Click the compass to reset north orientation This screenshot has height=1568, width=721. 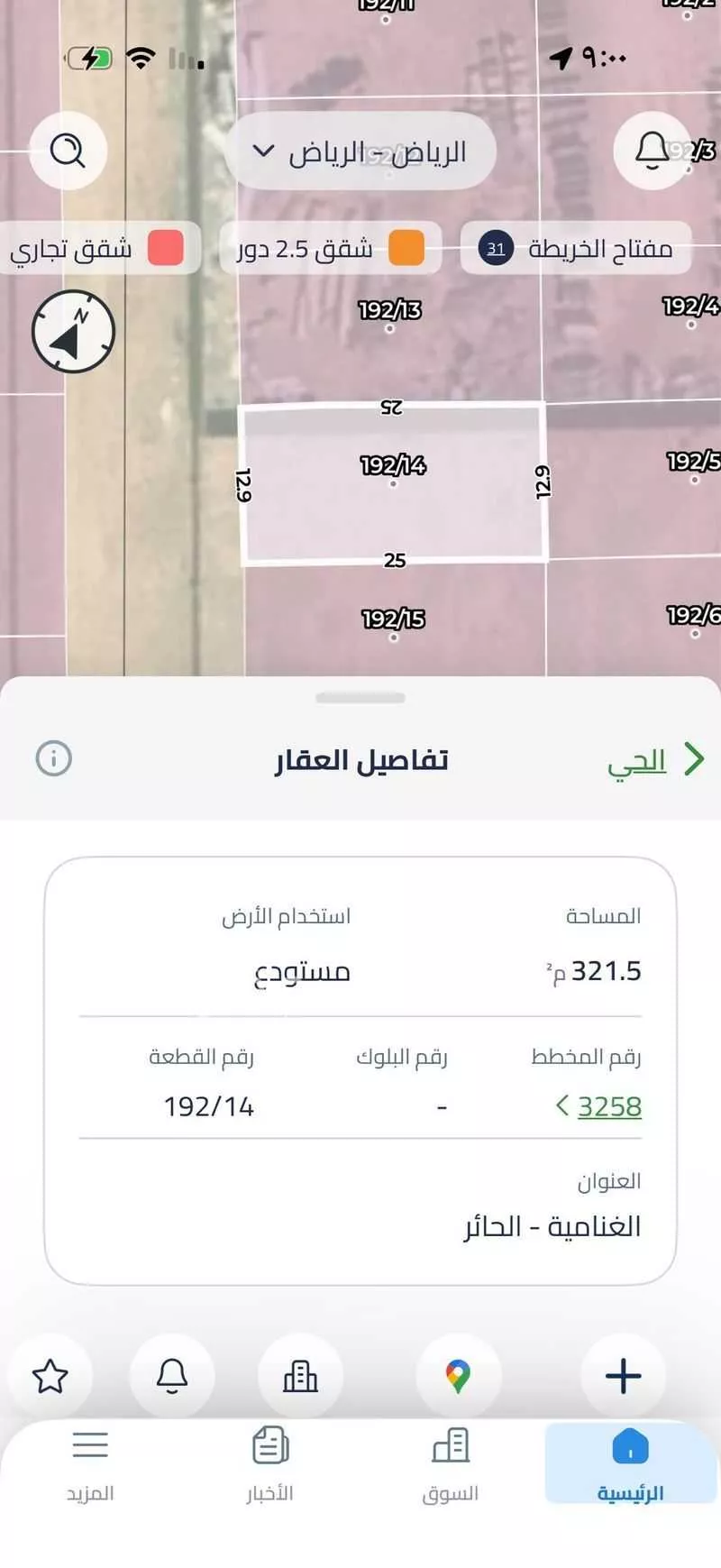(x=71, y=332)
